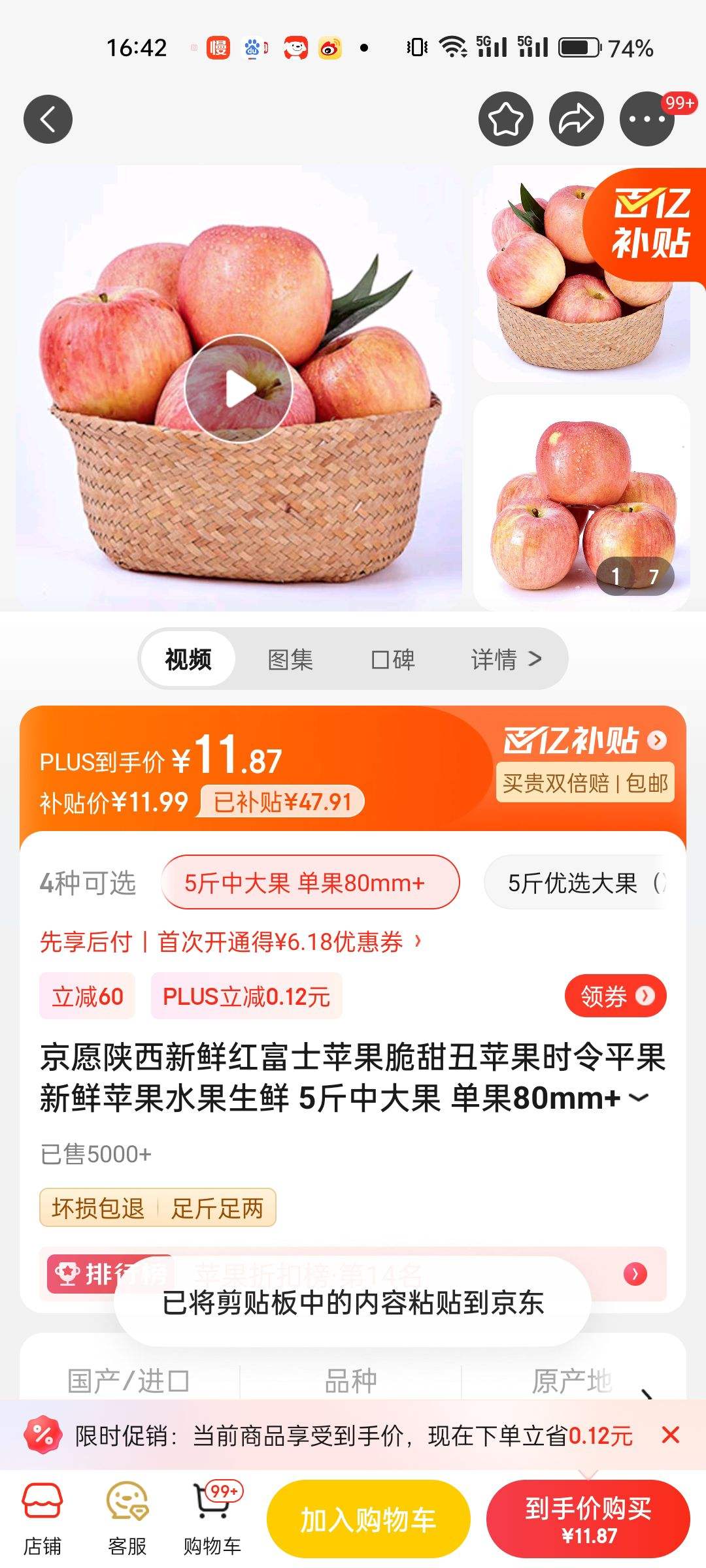Add this product to favorites
This screenshot has width=706, height=1568.
[x=506, y=119]
